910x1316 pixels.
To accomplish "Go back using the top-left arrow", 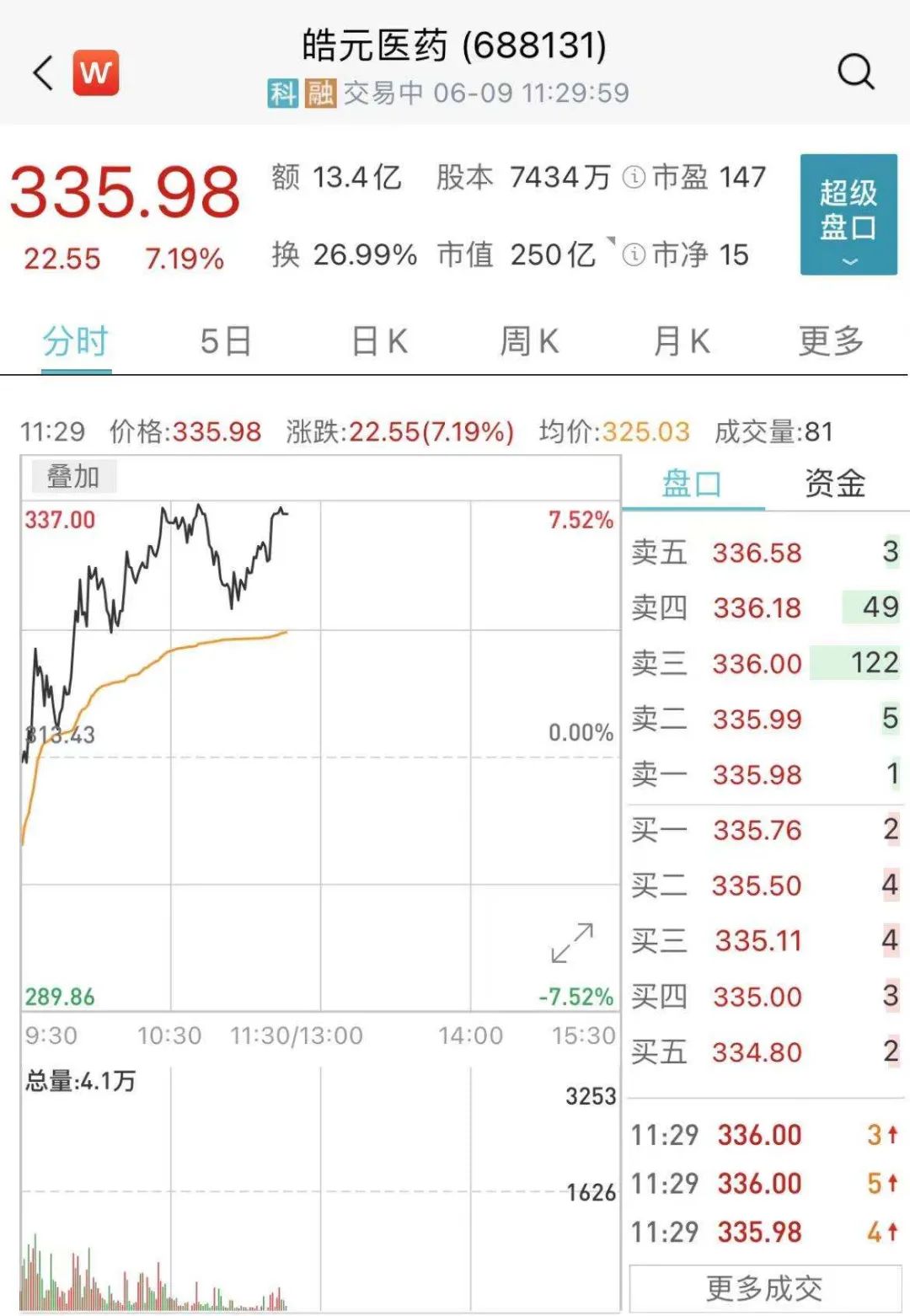I will click(44, 73).
